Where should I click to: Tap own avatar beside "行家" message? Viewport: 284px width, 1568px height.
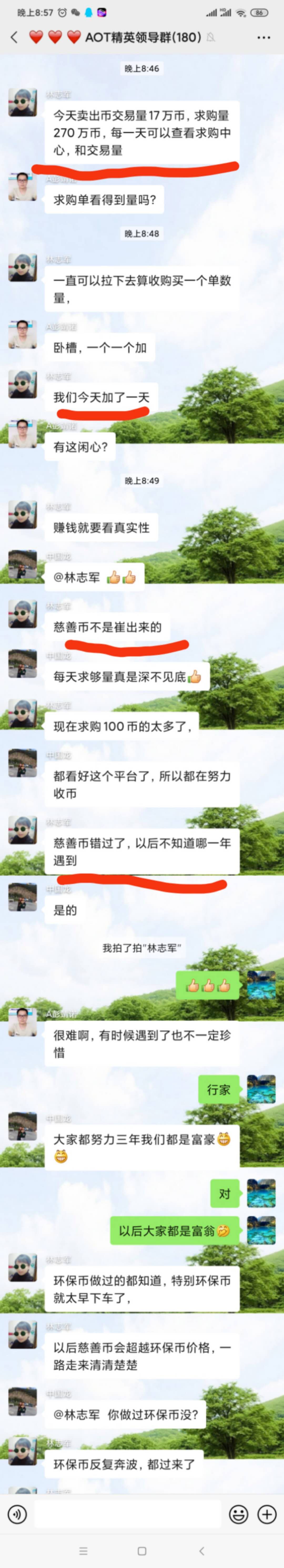(261, 1090)
